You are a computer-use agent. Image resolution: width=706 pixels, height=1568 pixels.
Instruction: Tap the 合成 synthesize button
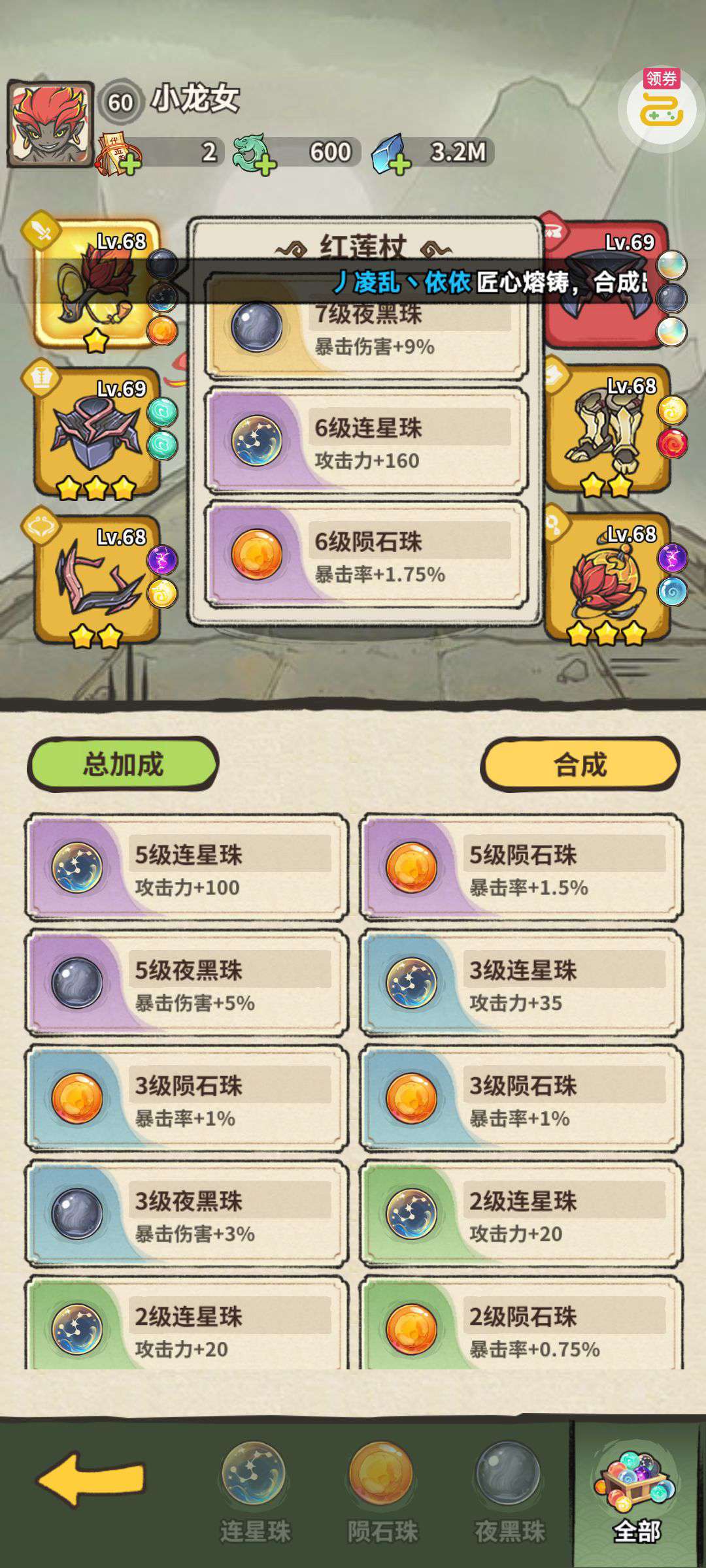coord(580,764)
